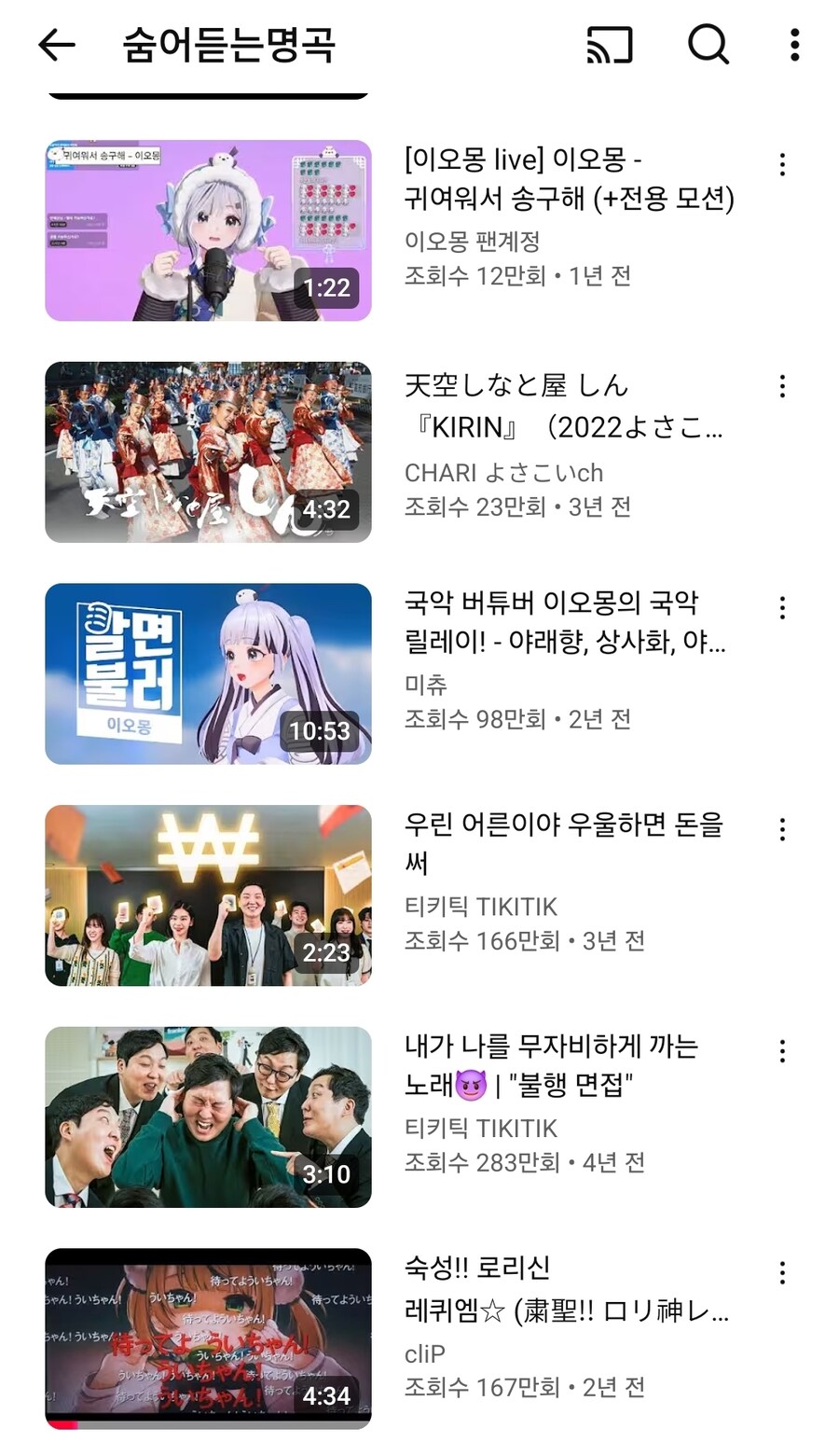Open options menu for the cliP requiem video
The image size is (839, 1456).
pyautogui.click(x=781, y=1272)
